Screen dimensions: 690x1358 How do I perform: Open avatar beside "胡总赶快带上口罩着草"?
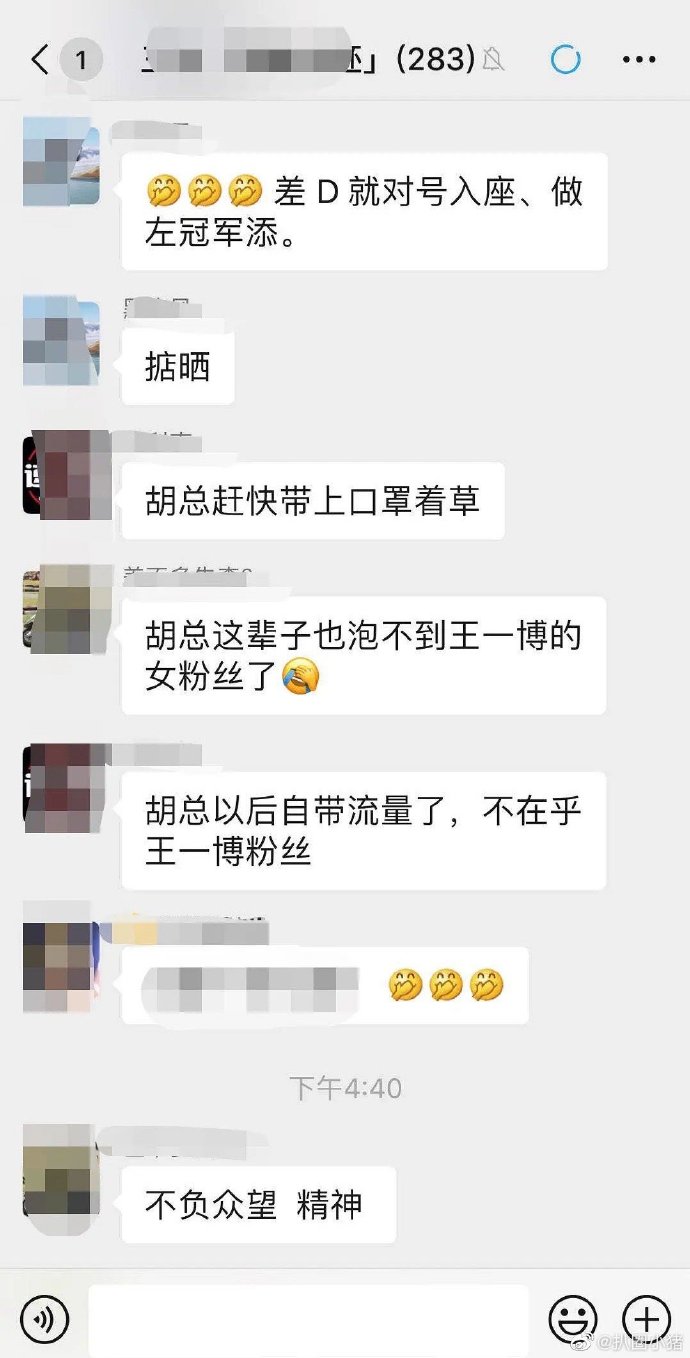61,475
